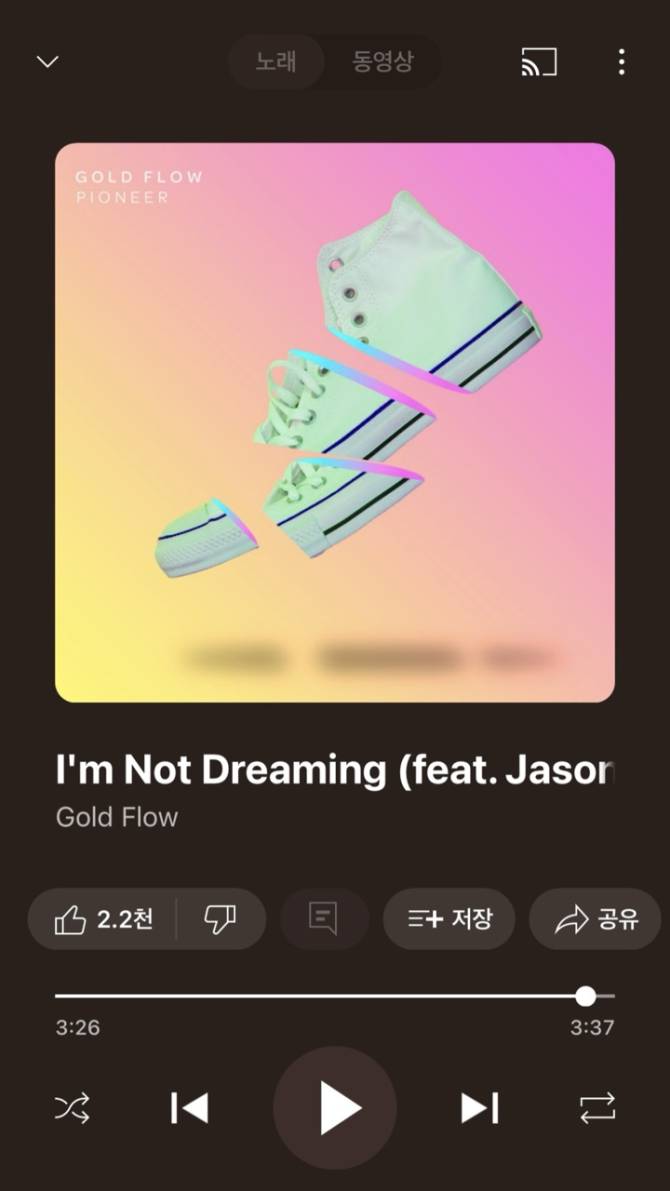Open the comments button
The width and height of the screenshot is (670, 1191).
324,919
